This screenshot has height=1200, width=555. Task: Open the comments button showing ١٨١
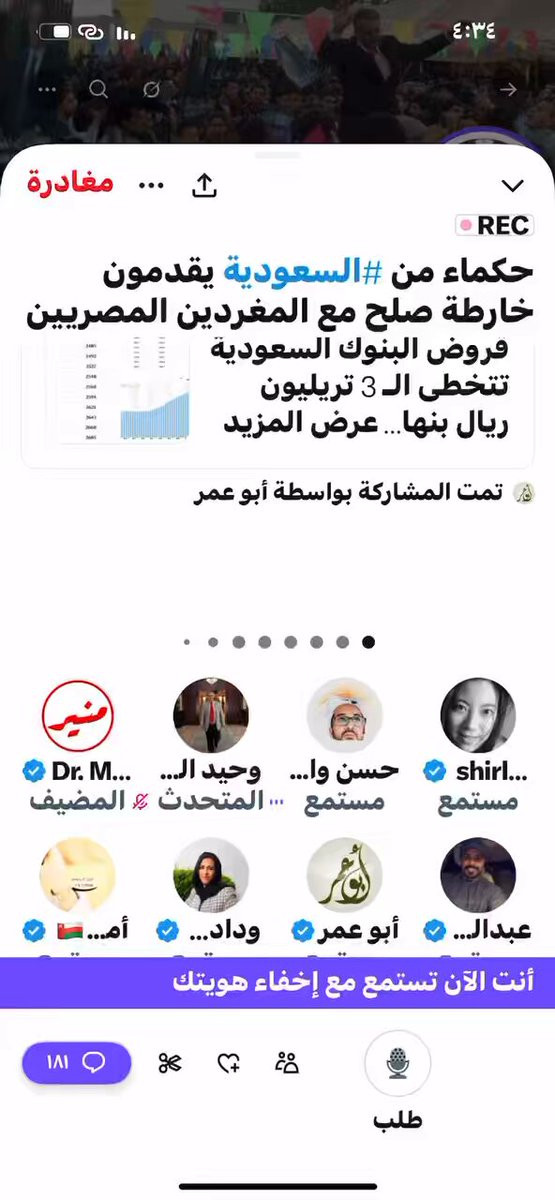click(x=77, y=1063)
